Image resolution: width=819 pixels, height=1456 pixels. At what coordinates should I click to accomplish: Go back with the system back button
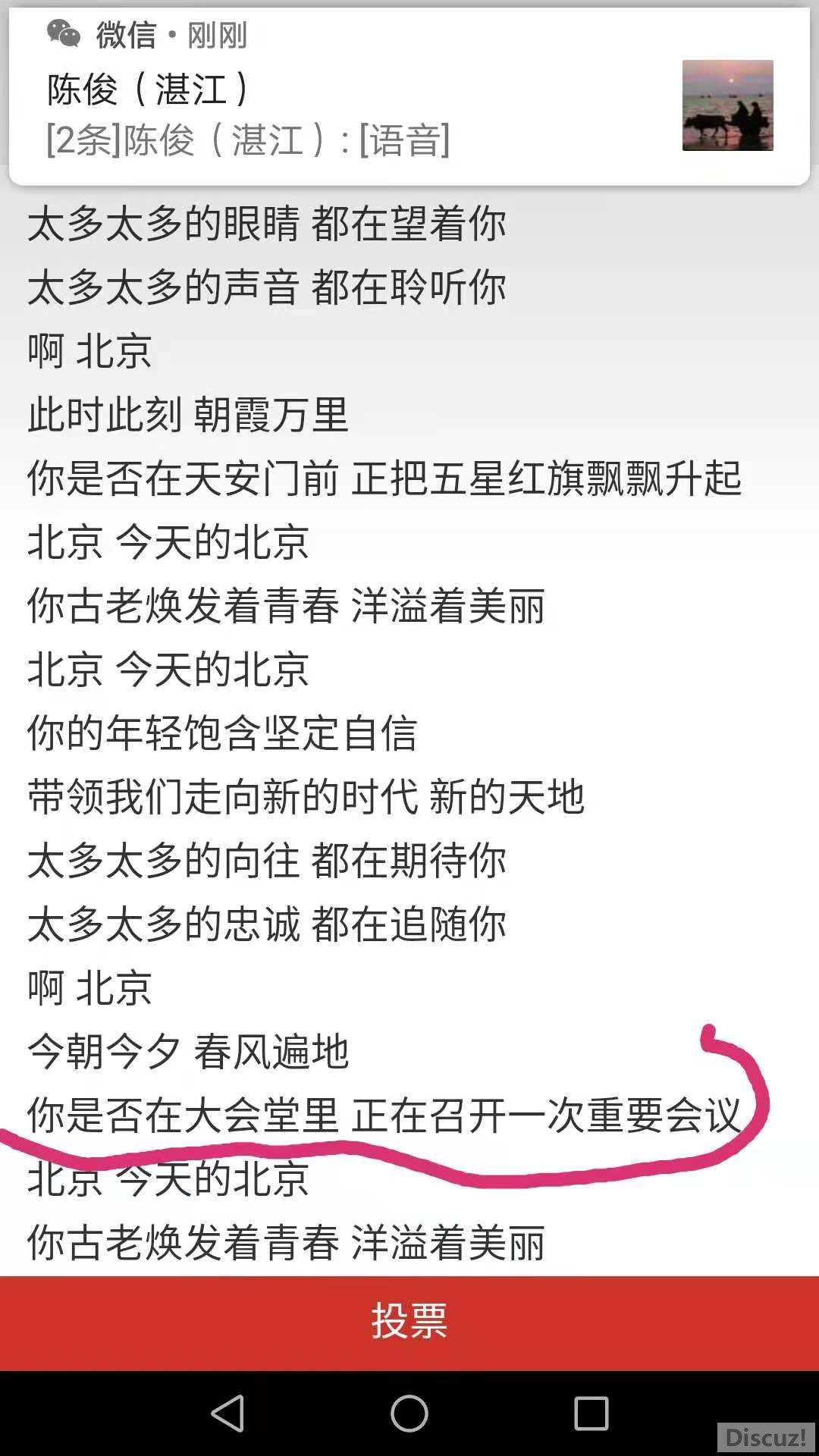click(x=227, y=1414)
